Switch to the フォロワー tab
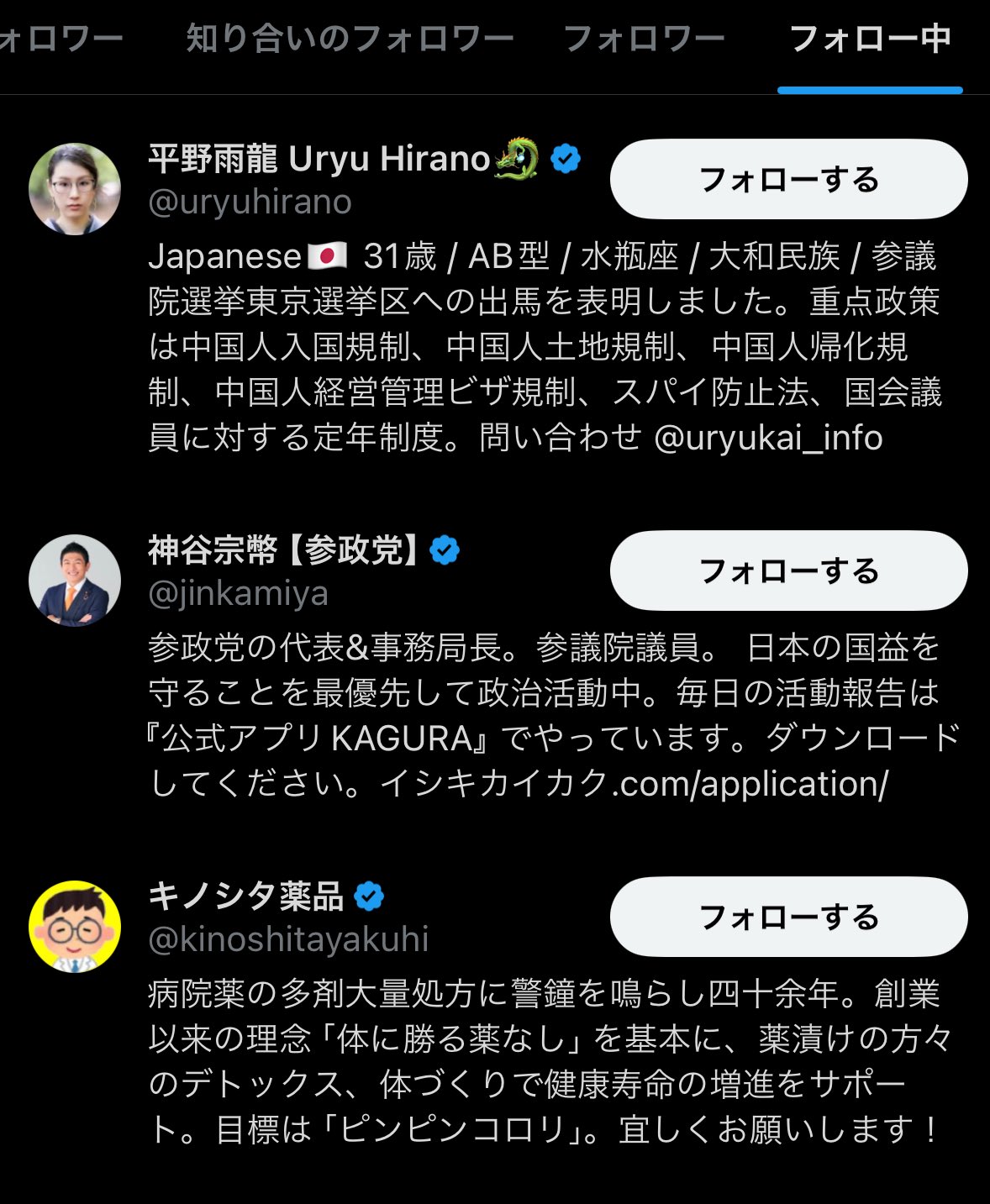The height and width of the screenshot is (1204, 990). click(x=644, y=39)
